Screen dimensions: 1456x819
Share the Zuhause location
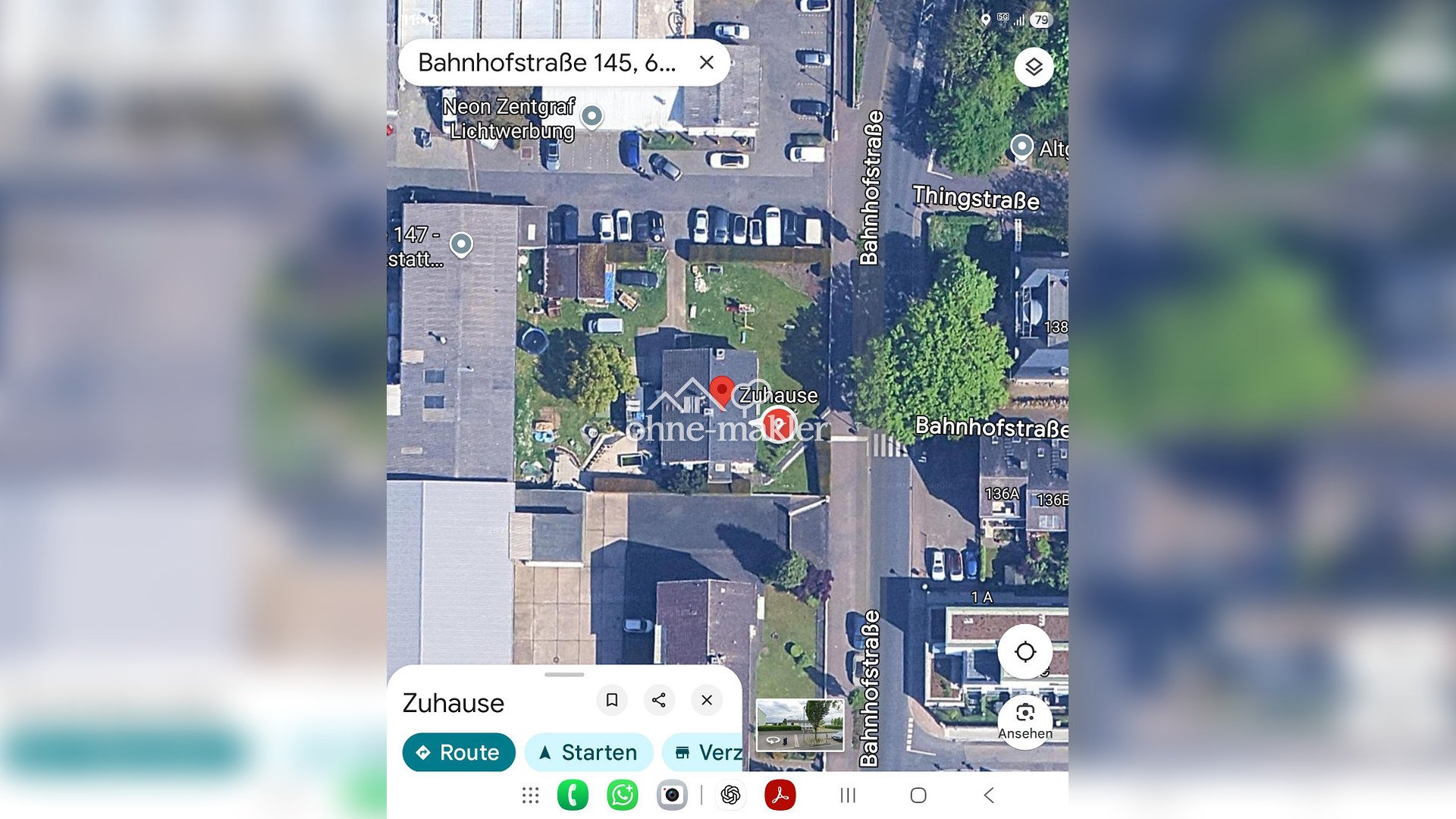[658, 700]
